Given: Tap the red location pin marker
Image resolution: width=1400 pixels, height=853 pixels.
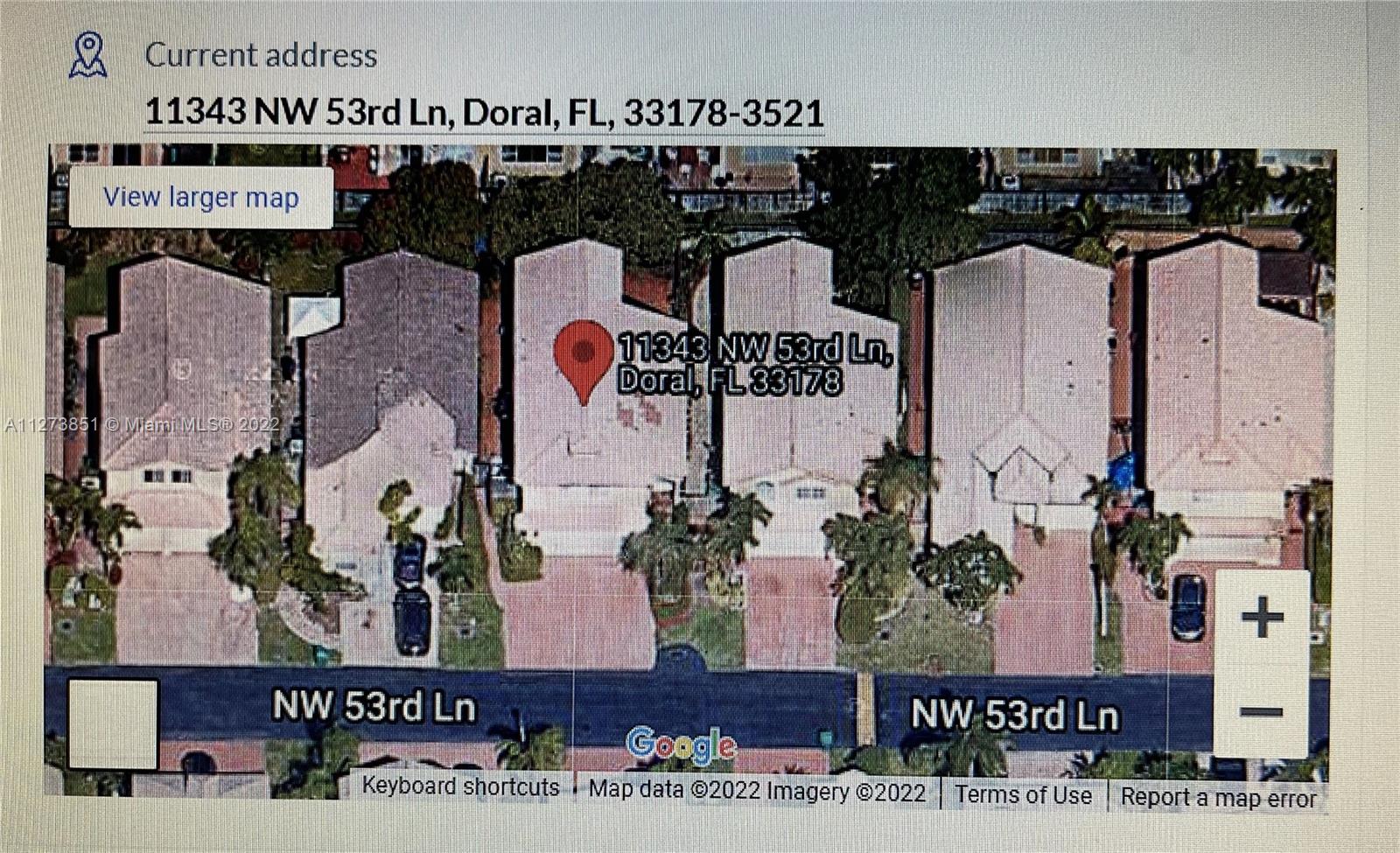Looking at the screenshot, I should click(x=584, y=354).
